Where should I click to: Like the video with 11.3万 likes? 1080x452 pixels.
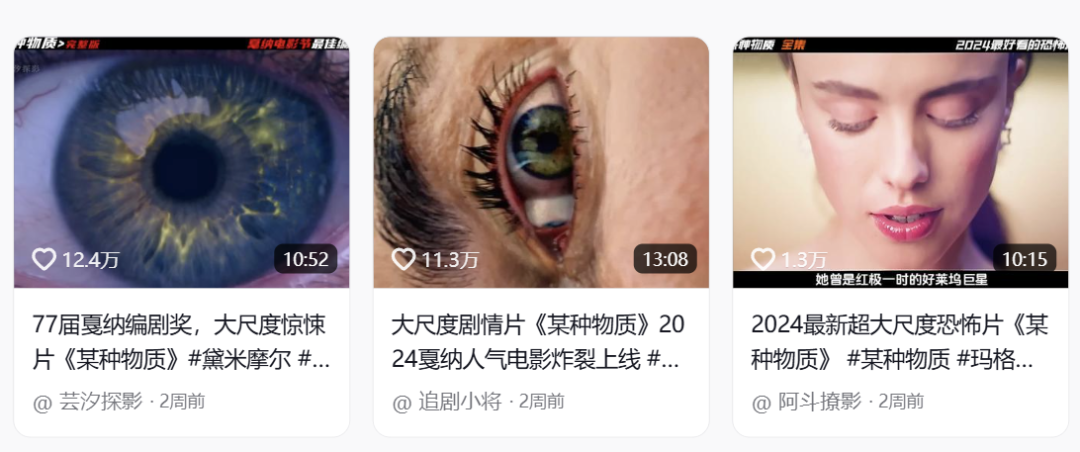pos(403,260)
